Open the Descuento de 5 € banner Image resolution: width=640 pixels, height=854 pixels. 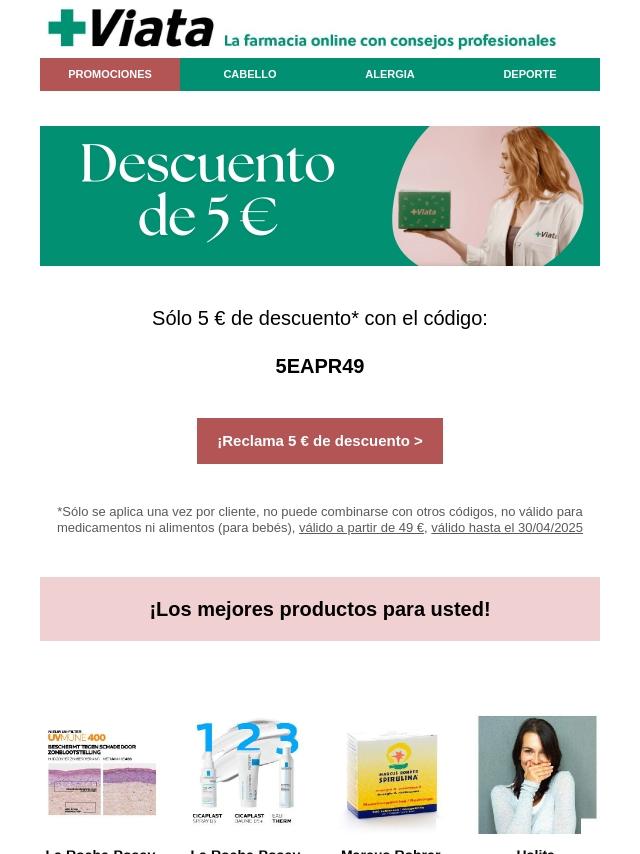(x=320, y=196)
